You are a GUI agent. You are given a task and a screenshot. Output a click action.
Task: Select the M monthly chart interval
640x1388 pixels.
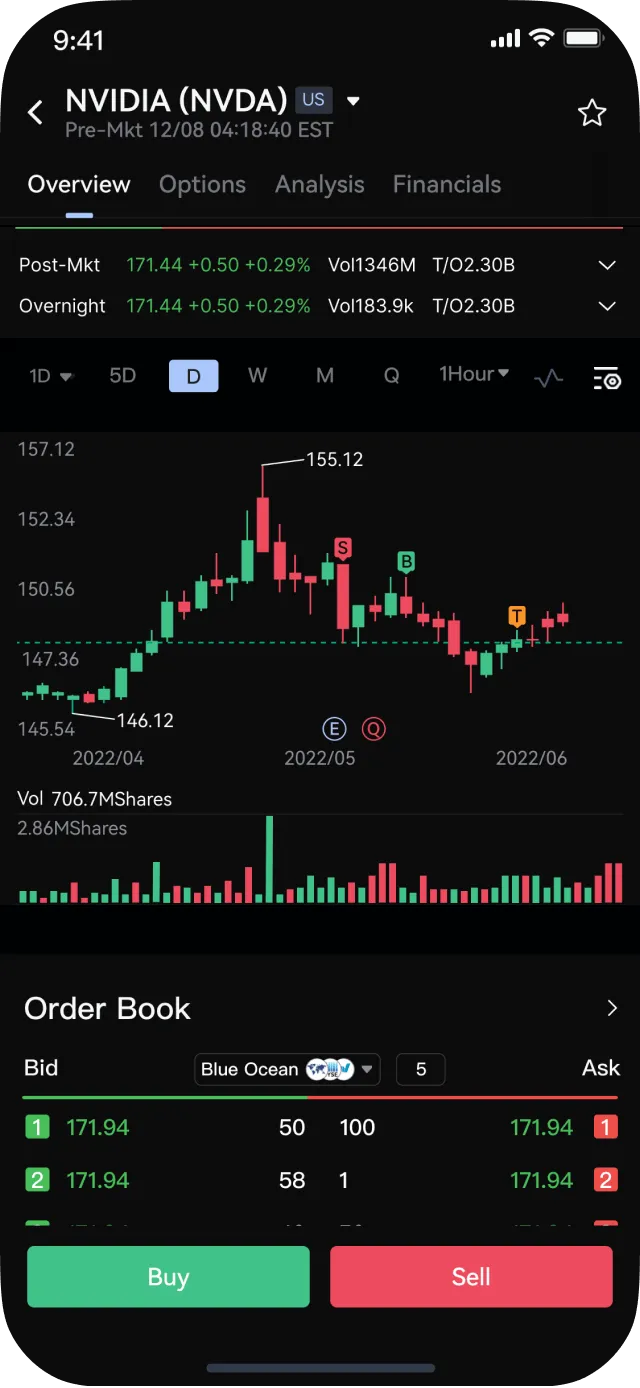pyautogui.click(x=324, y=376)
